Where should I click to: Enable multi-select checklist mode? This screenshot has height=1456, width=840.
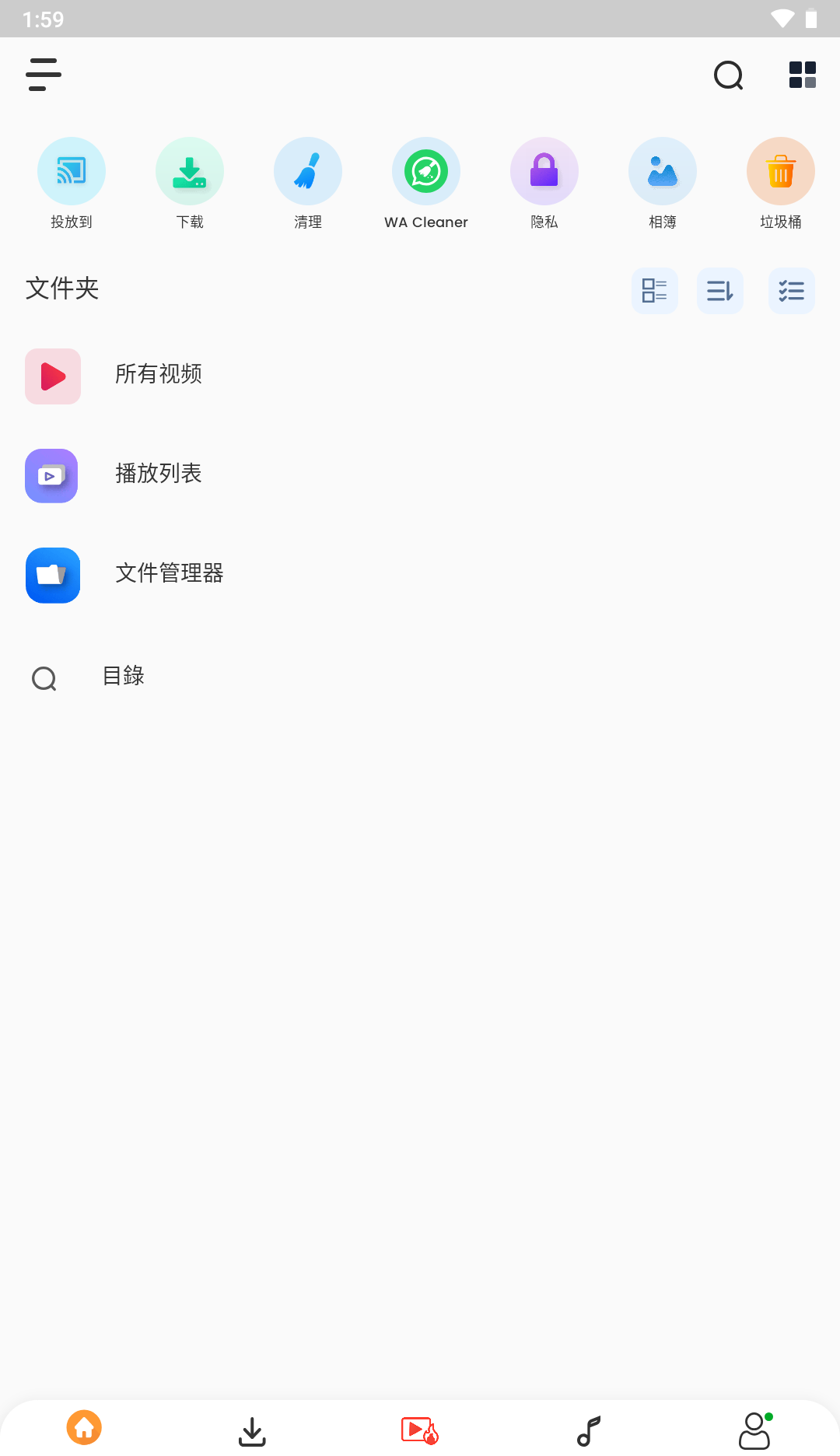click(791, 291)
